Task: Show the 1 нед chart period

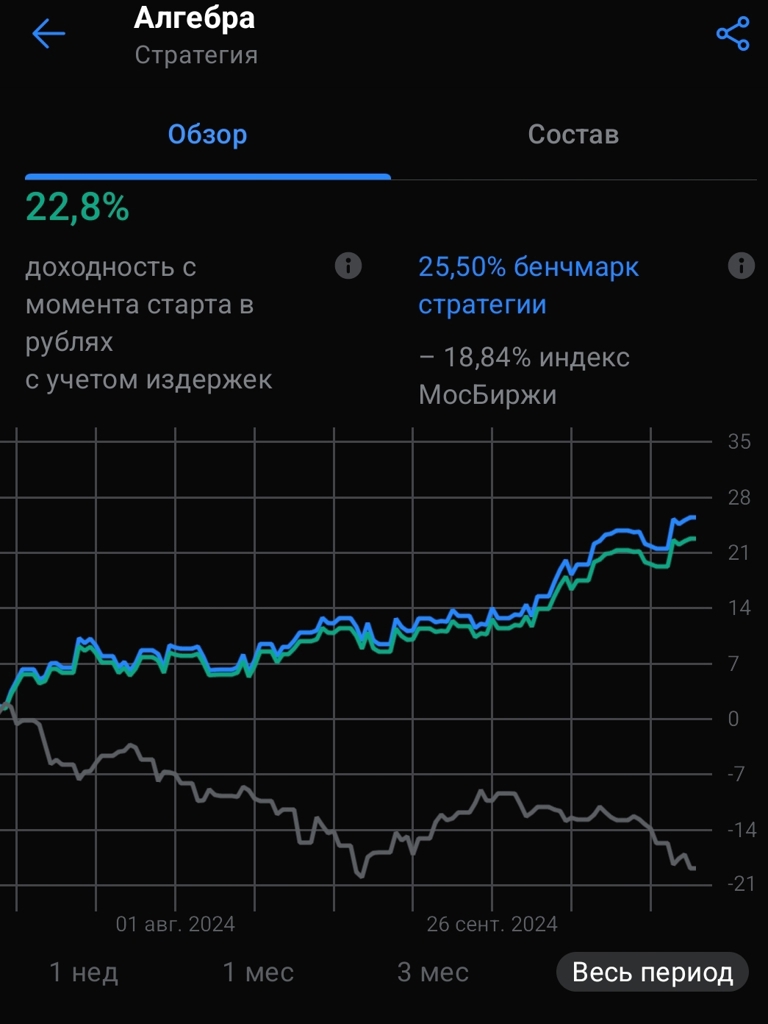Action: [x=84, y=972]
